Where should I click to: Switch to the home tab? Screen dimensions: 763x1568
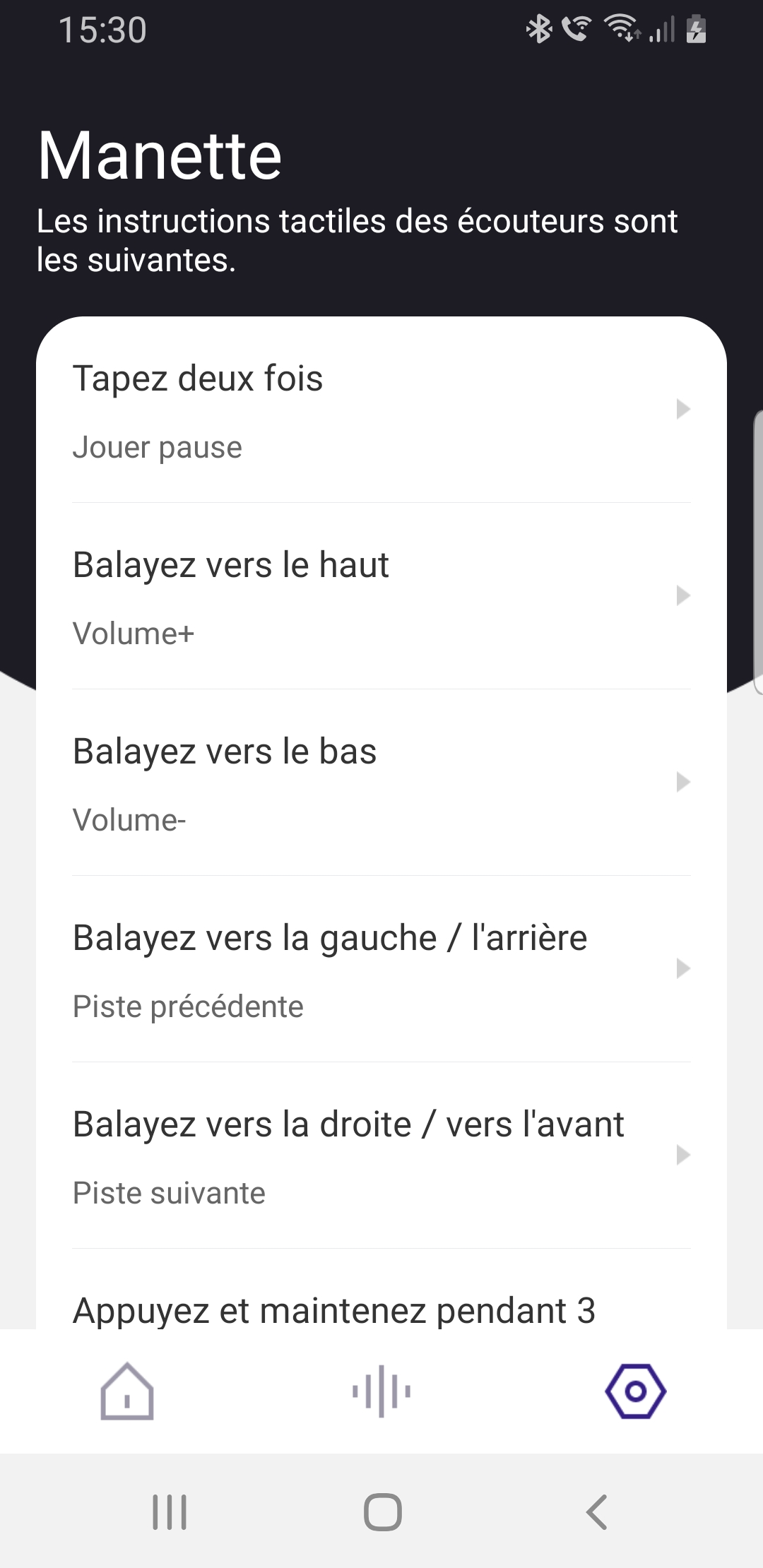point(127,1391)
